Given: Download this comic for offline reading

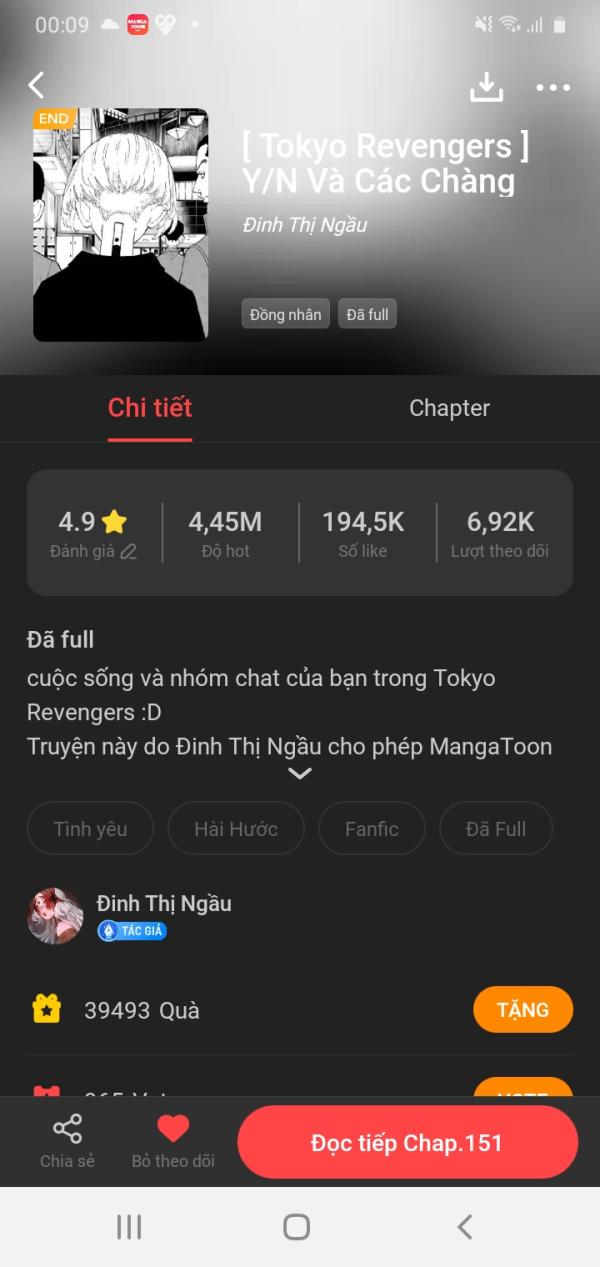Looking at the screenshot, I should 486,88.
